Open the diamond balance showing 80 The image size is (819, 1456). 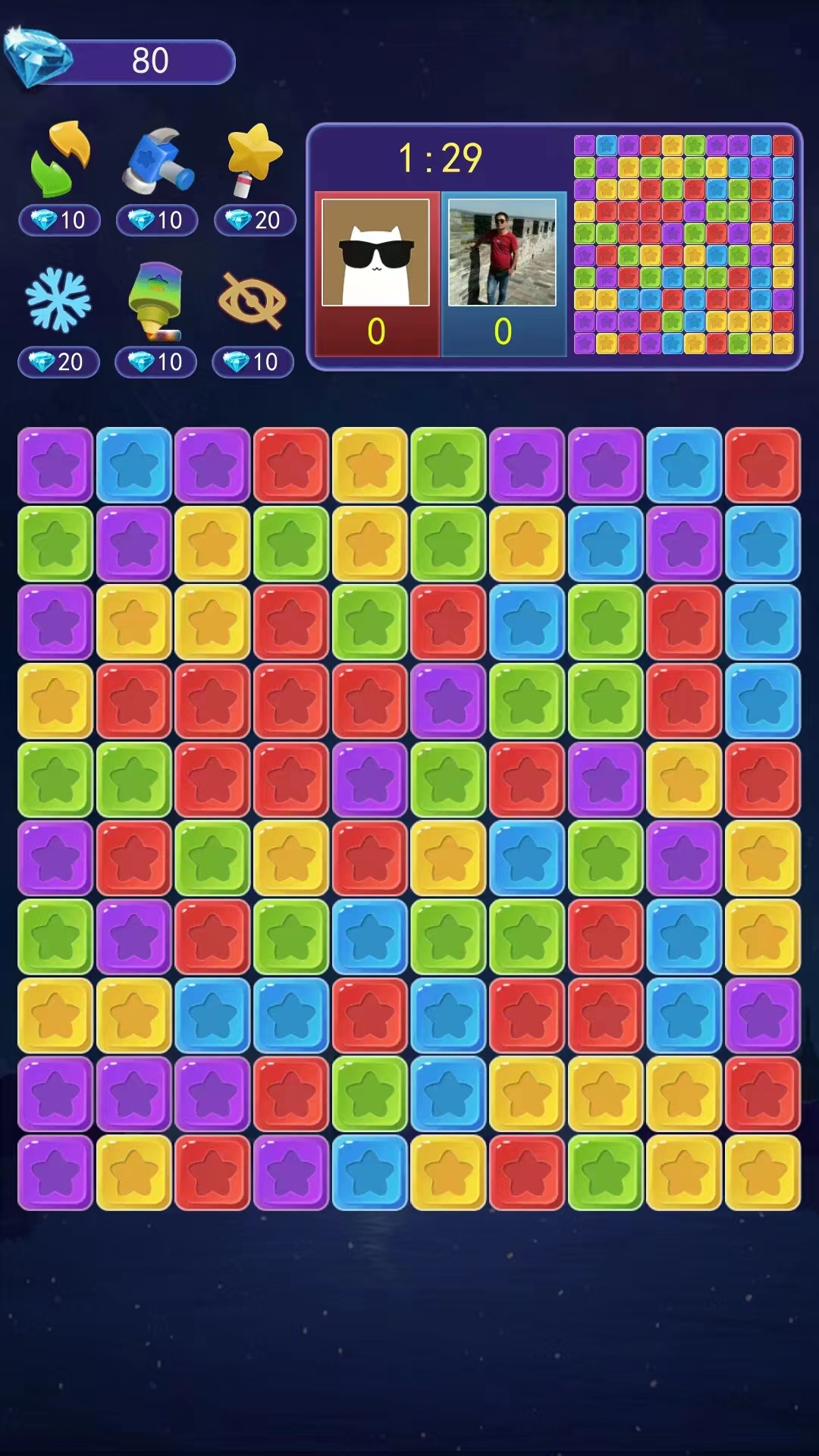tap(120, 60)
